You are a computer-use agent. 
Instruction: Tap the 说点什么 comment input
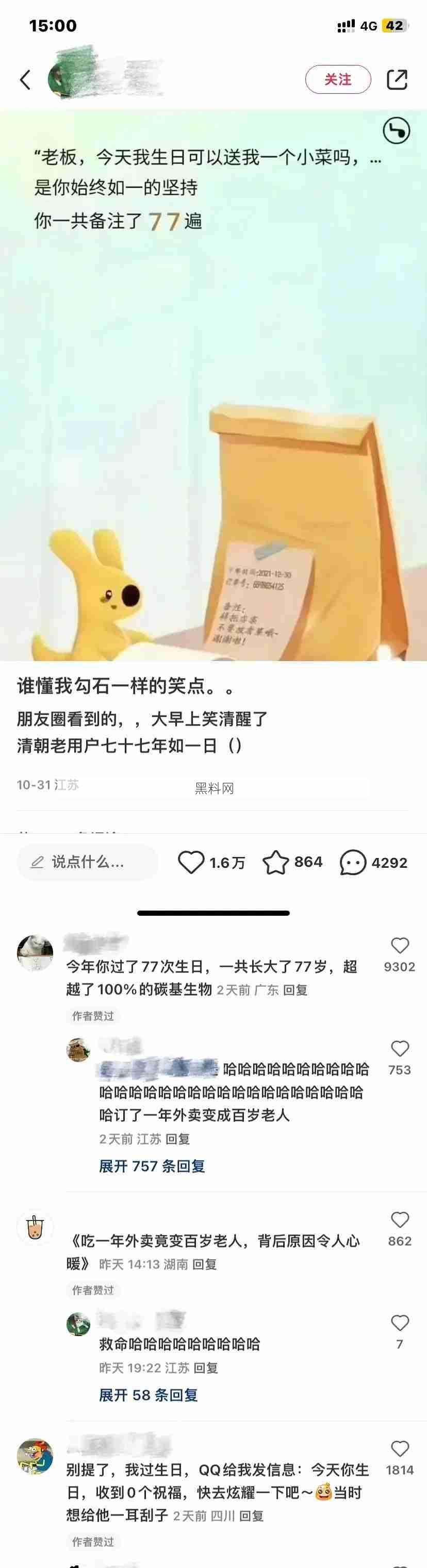[87, 862]
